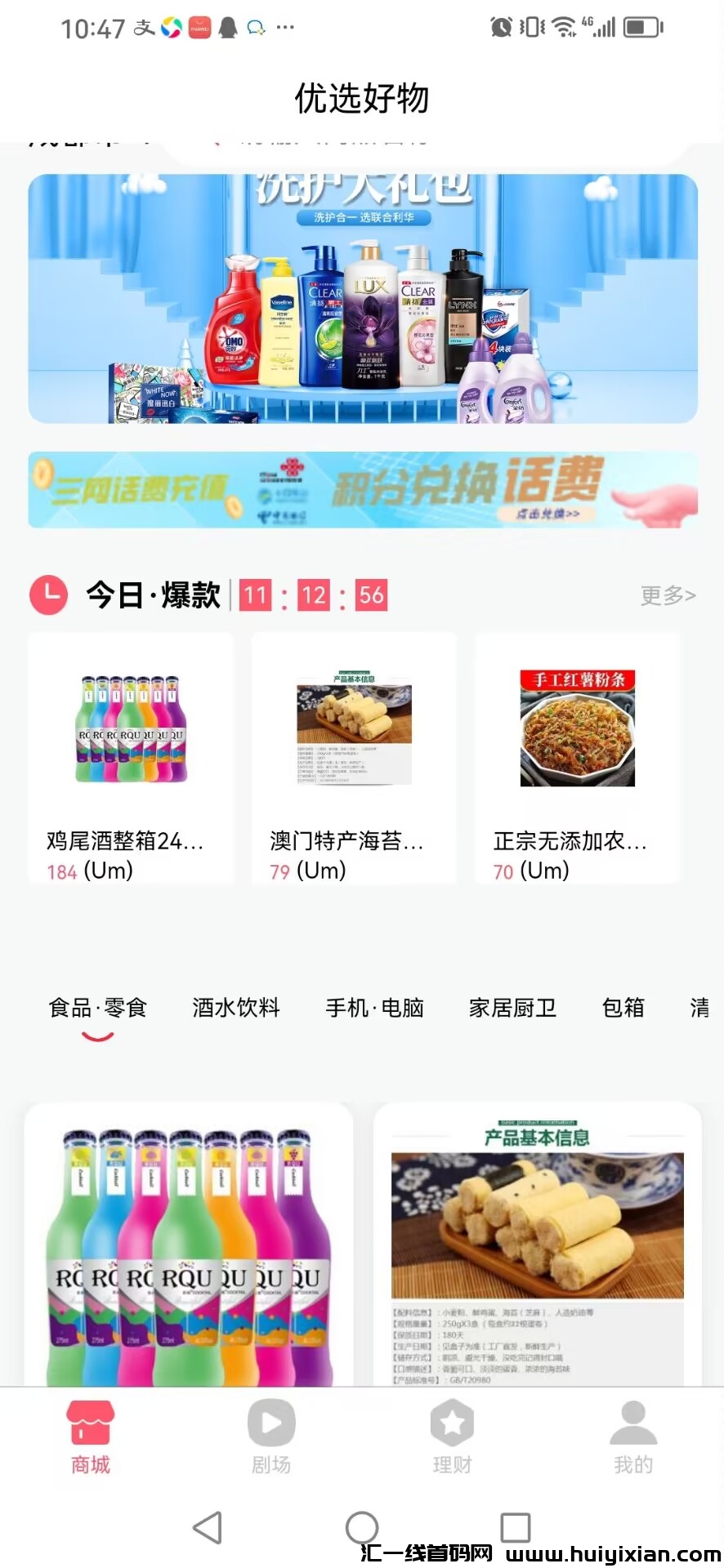Open the 理财 tab
The height and width of the screenshot is (1568, 724).
[452, 1438]
